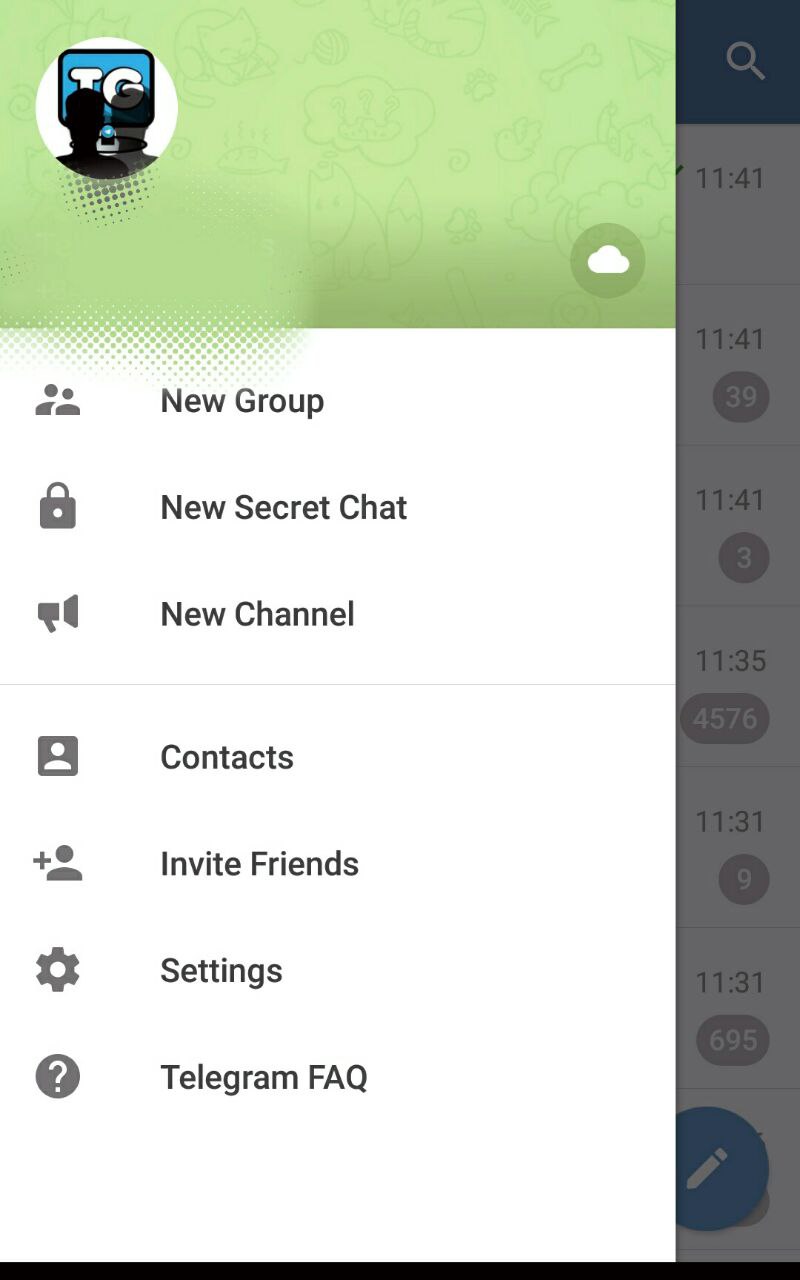Image resolution: width=800 pixels, height=1280 pixels.
Task: Start a New Secret Chat
Action: (x=283, y=507)
